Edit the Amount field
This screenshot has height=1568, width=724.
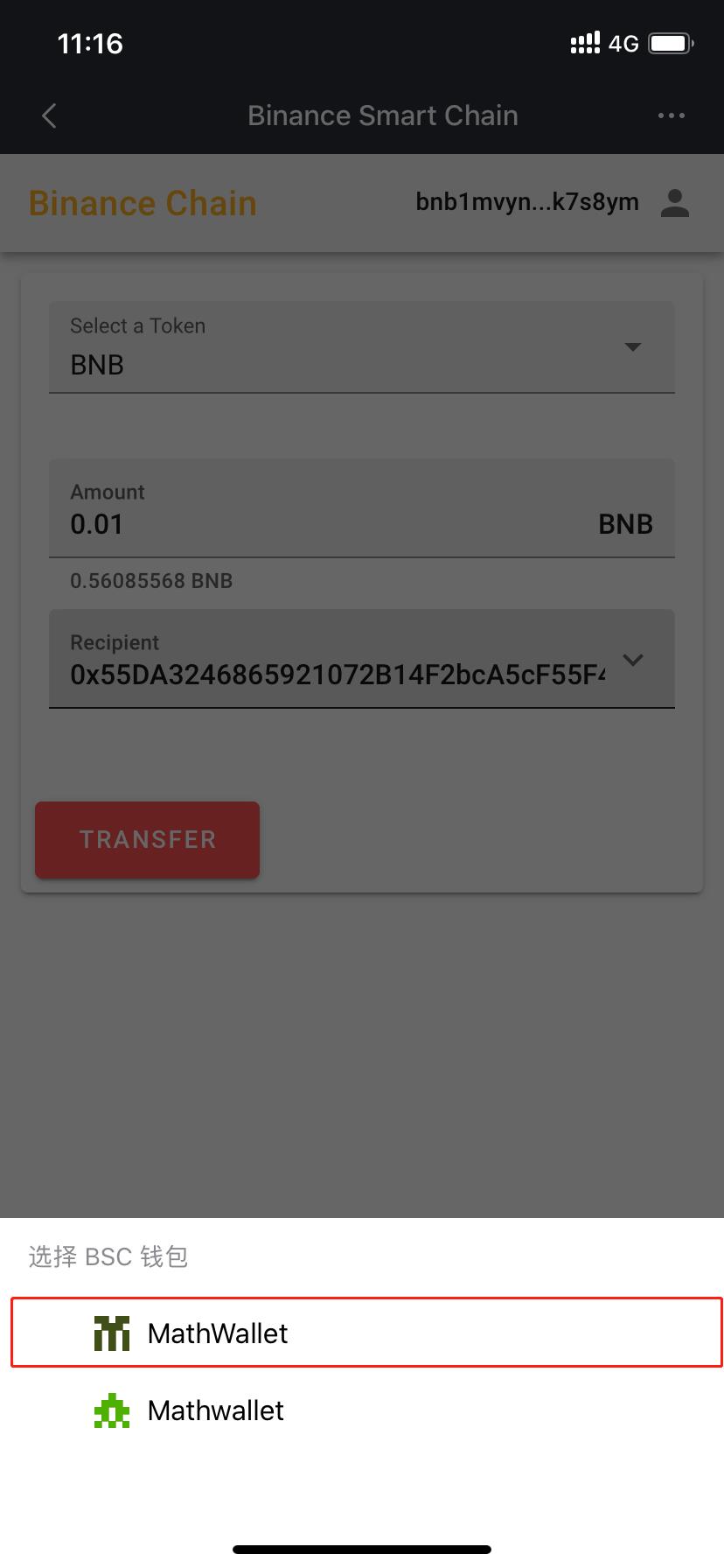(x=324, y=524)
